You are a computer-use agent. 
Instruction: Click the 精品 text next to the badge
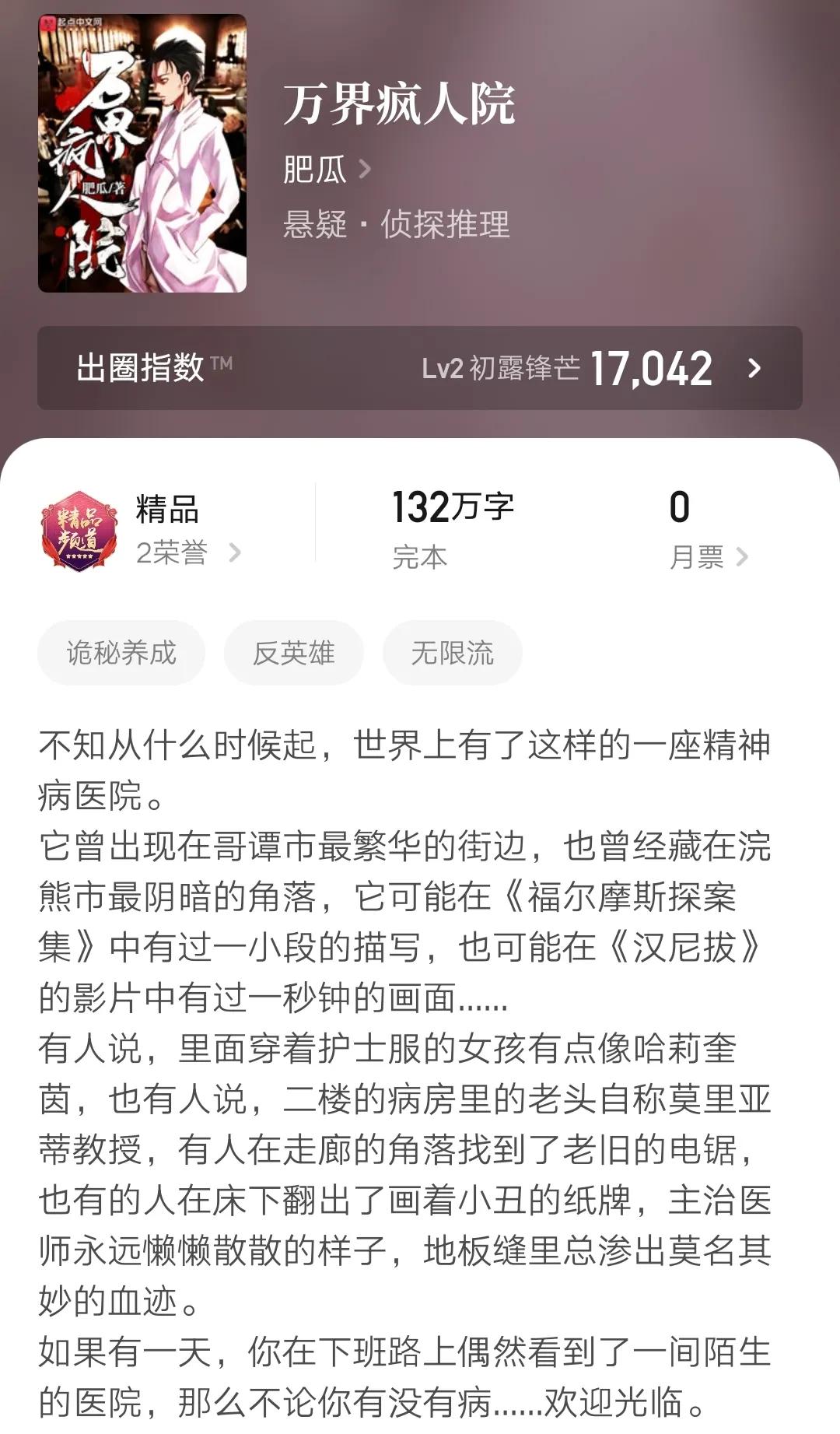(166, 510)
